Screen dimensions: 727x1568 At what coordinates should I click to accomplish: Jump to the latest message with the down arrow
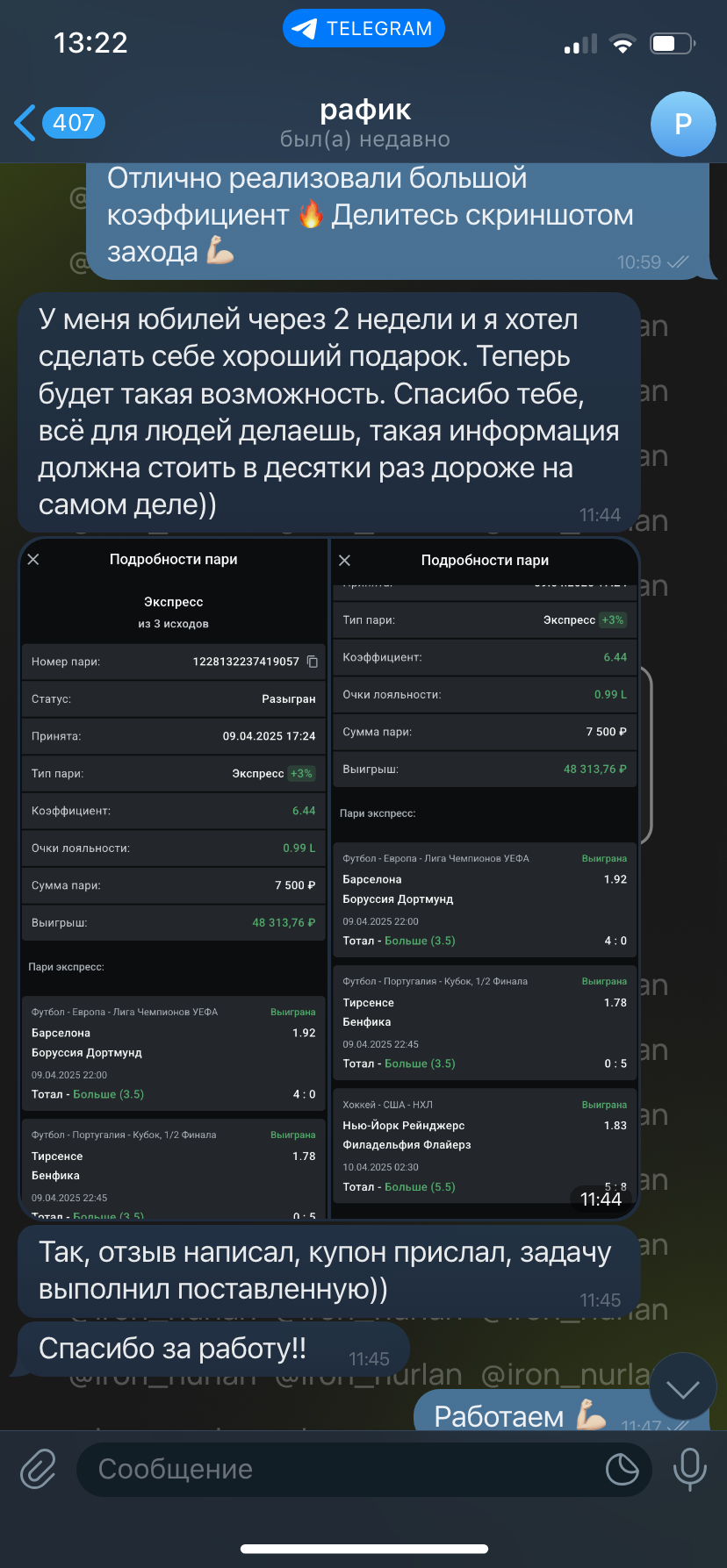(x=682, y=1389)
